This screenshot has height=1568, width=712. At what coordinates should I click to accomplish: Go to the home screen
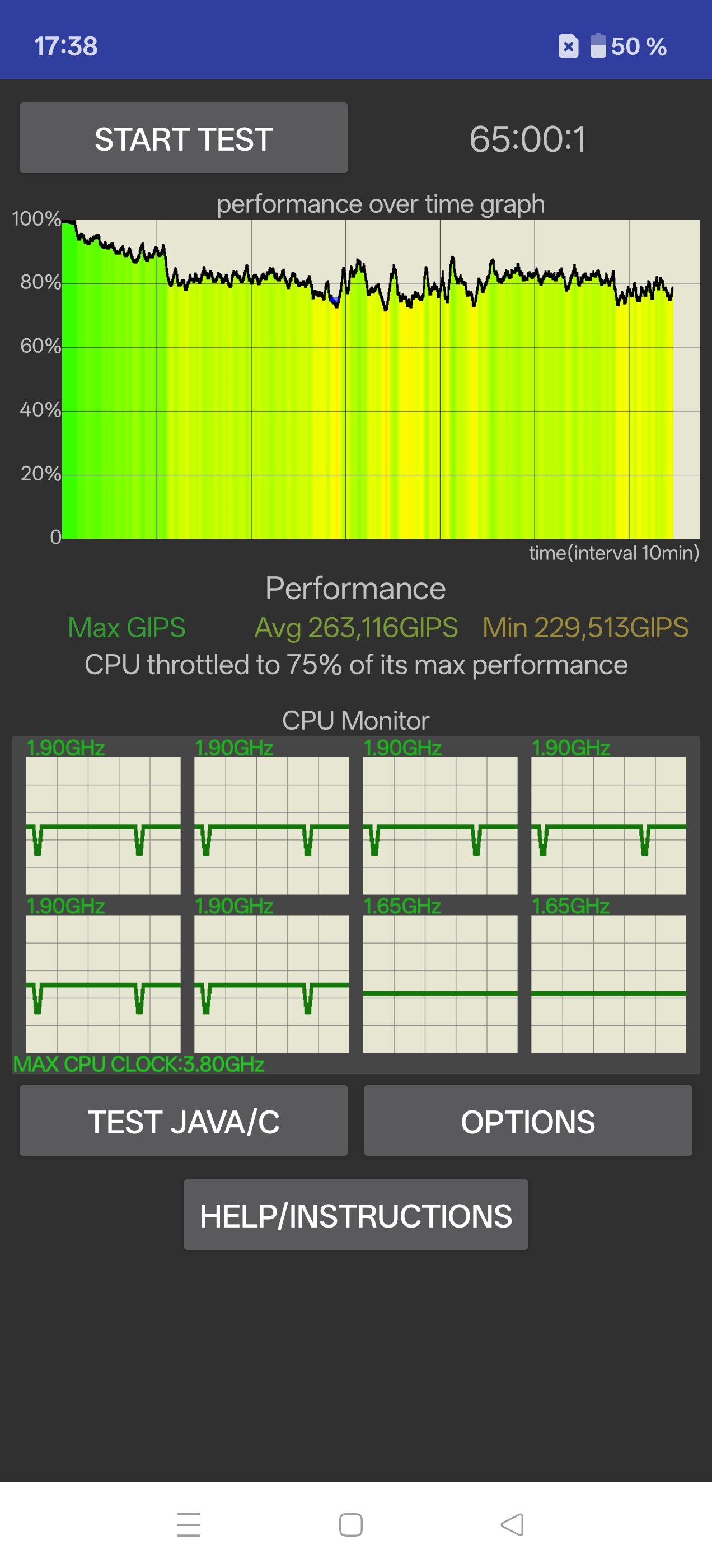coord(350,1525)
